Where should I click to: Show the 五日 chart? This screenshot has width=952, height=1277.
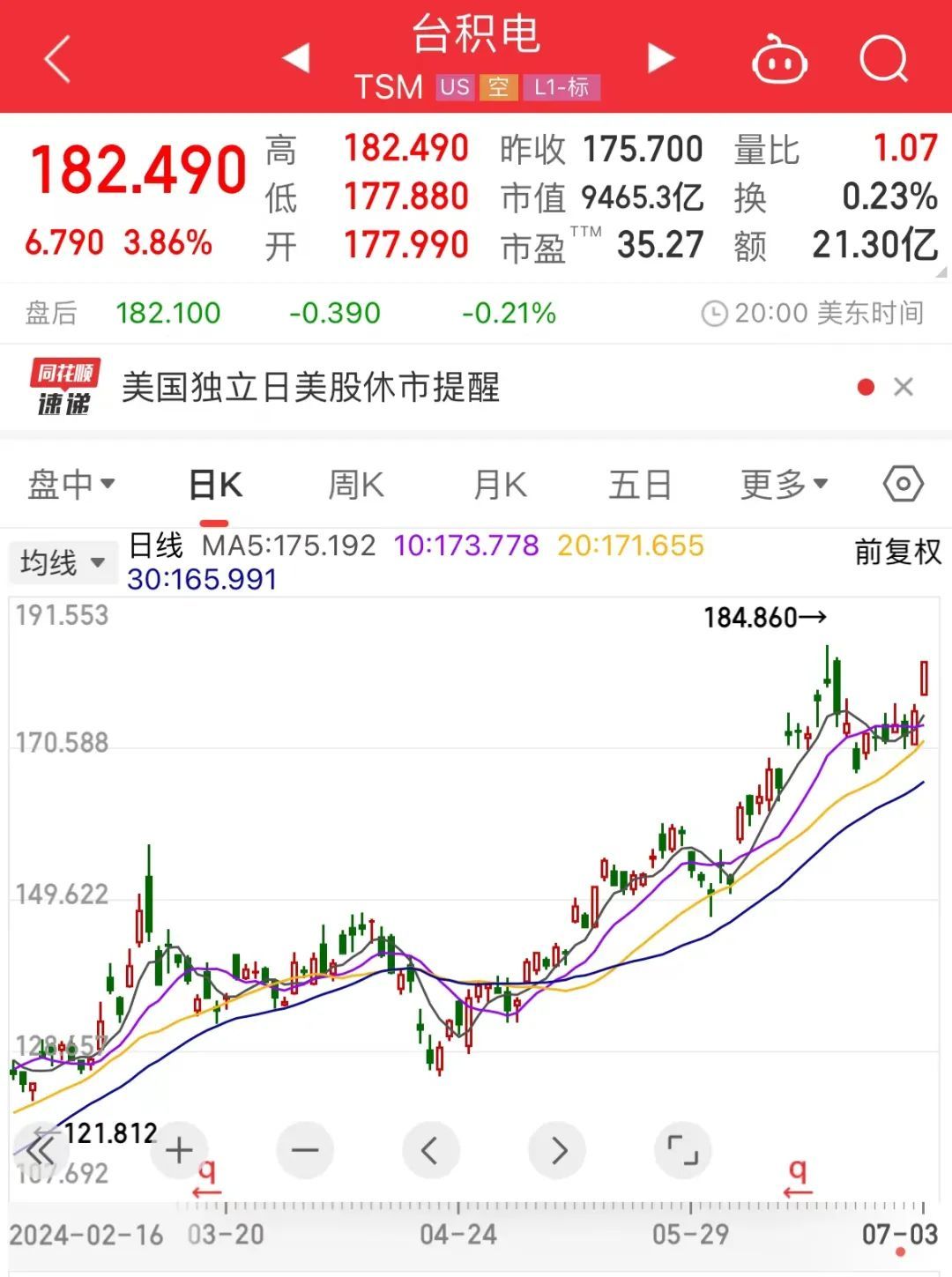pyautogui.click(x=640, y=485)
